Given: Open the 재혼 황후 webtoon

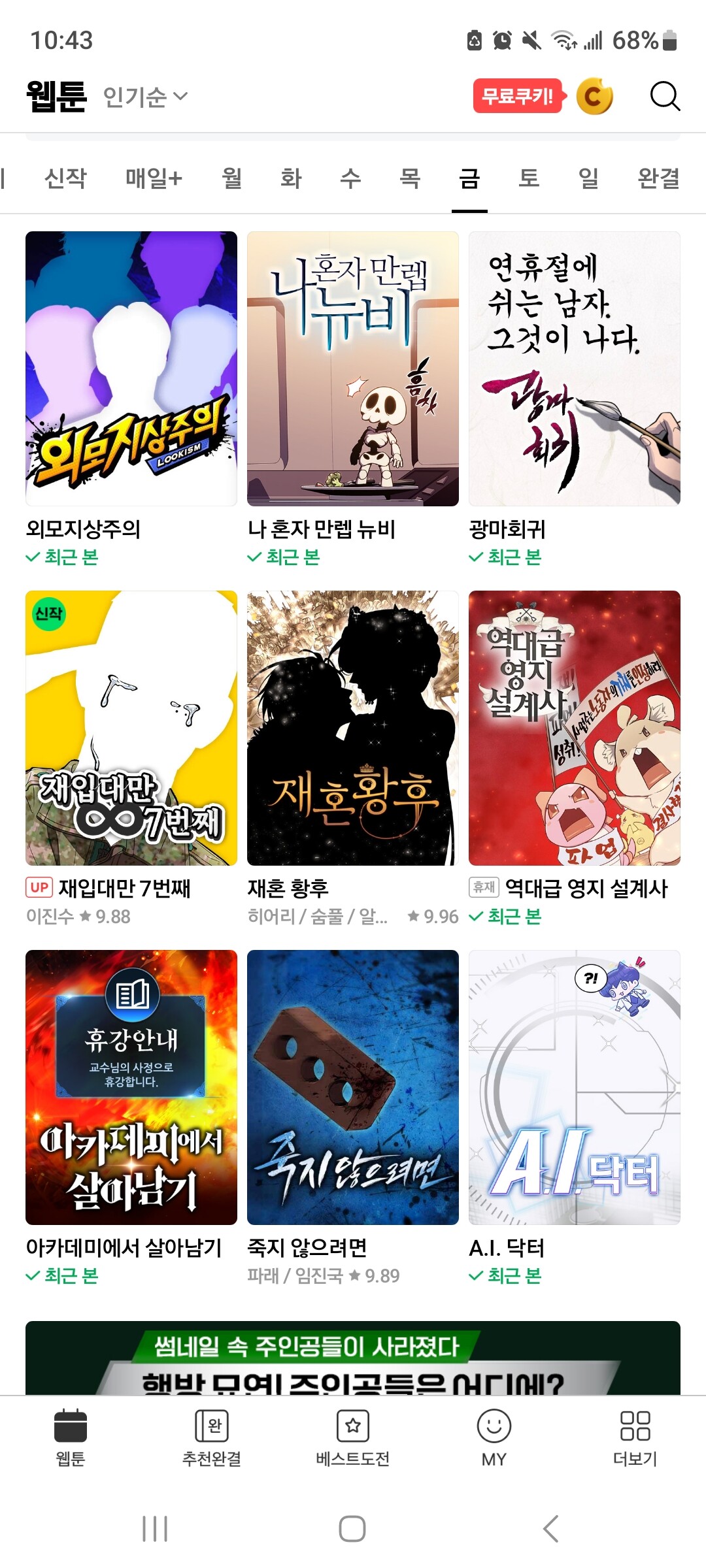Looking at the screenshot, I should (353, 728).
